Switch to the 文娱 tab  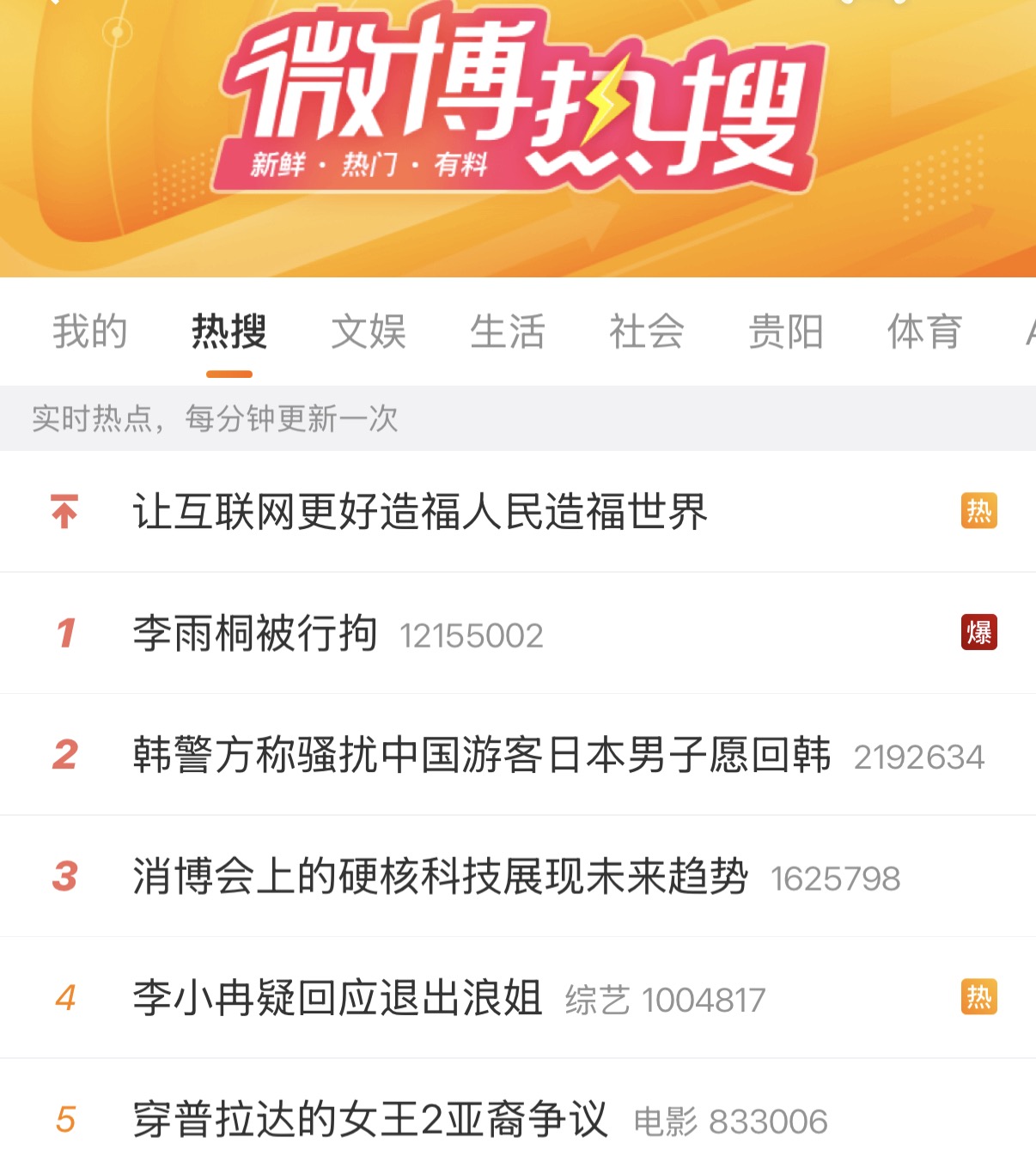coord(369,332)
